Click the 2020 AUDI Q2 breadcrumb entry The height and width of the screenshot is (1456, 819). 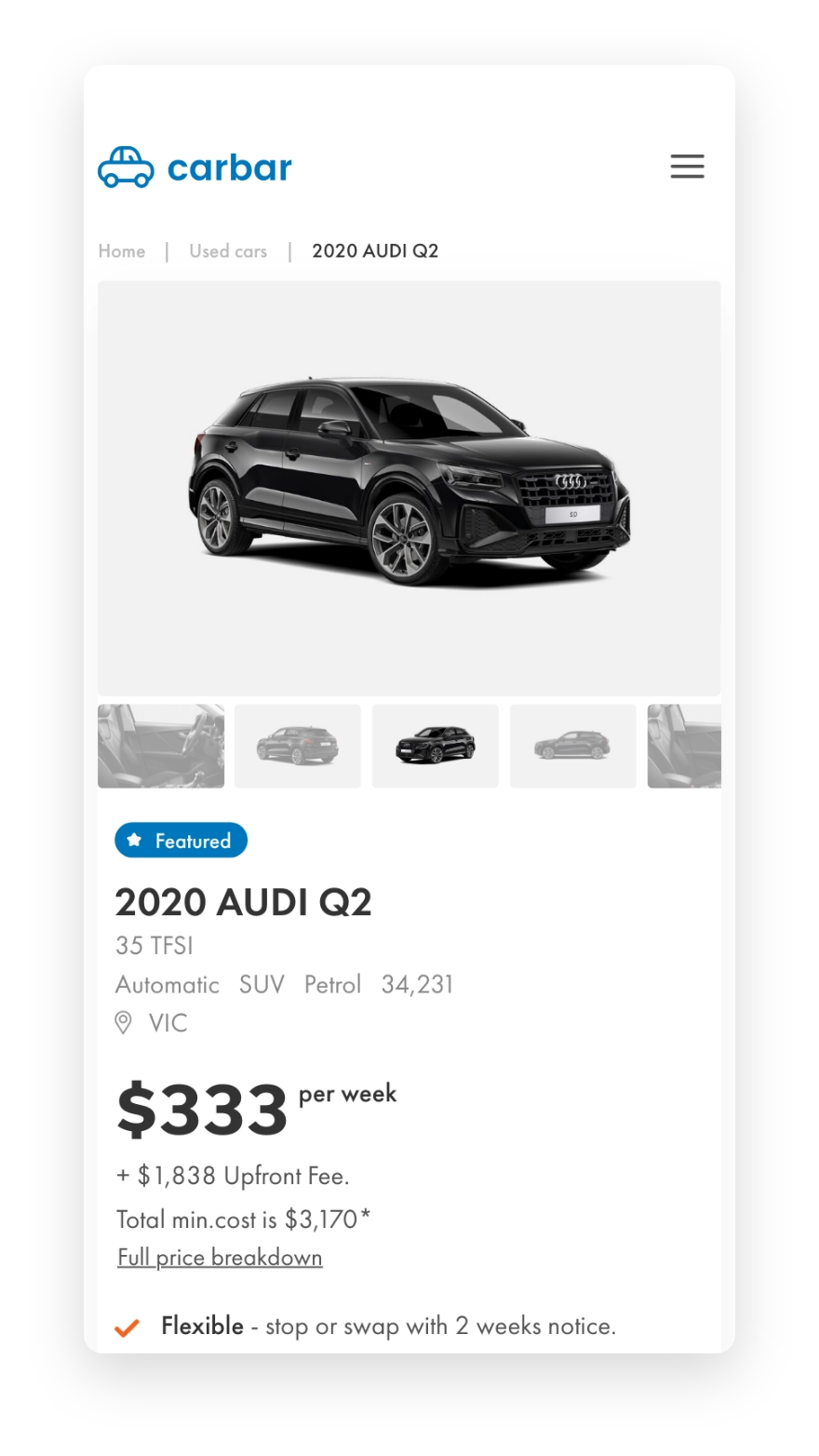coord(375,250)
